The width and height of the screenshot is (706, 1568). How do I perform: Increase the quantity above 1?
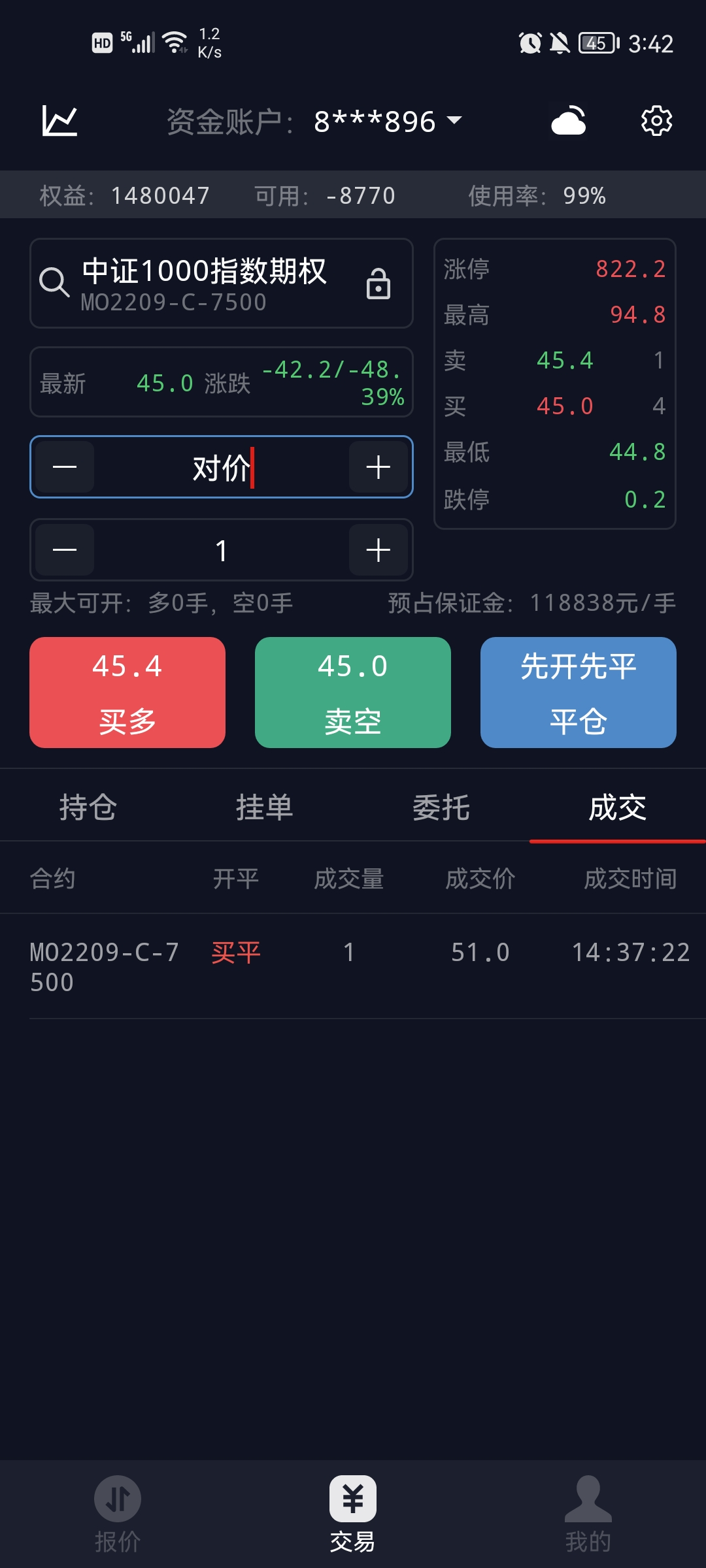click(378, 550)
